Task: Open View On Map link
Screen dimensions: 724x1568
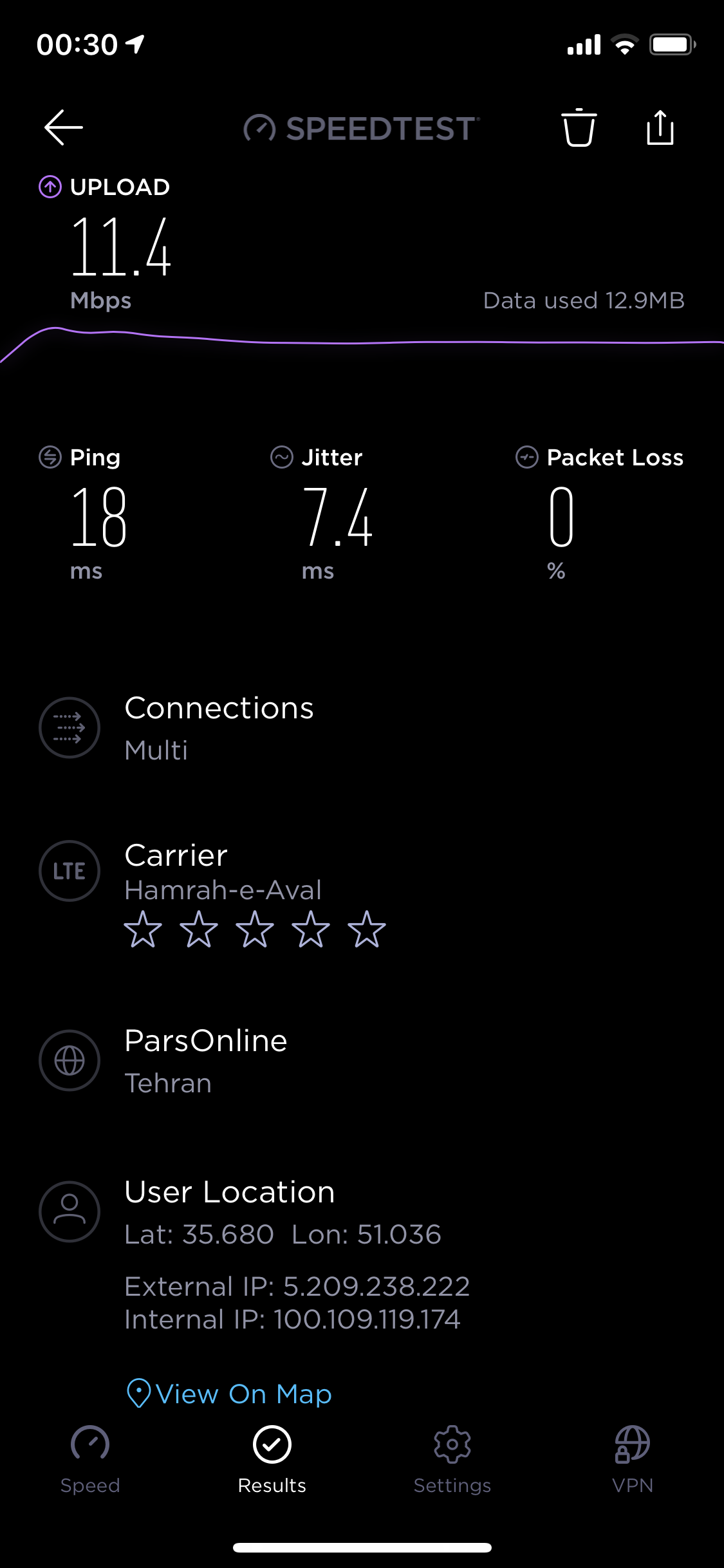Action: click(x=229, y=1394)
